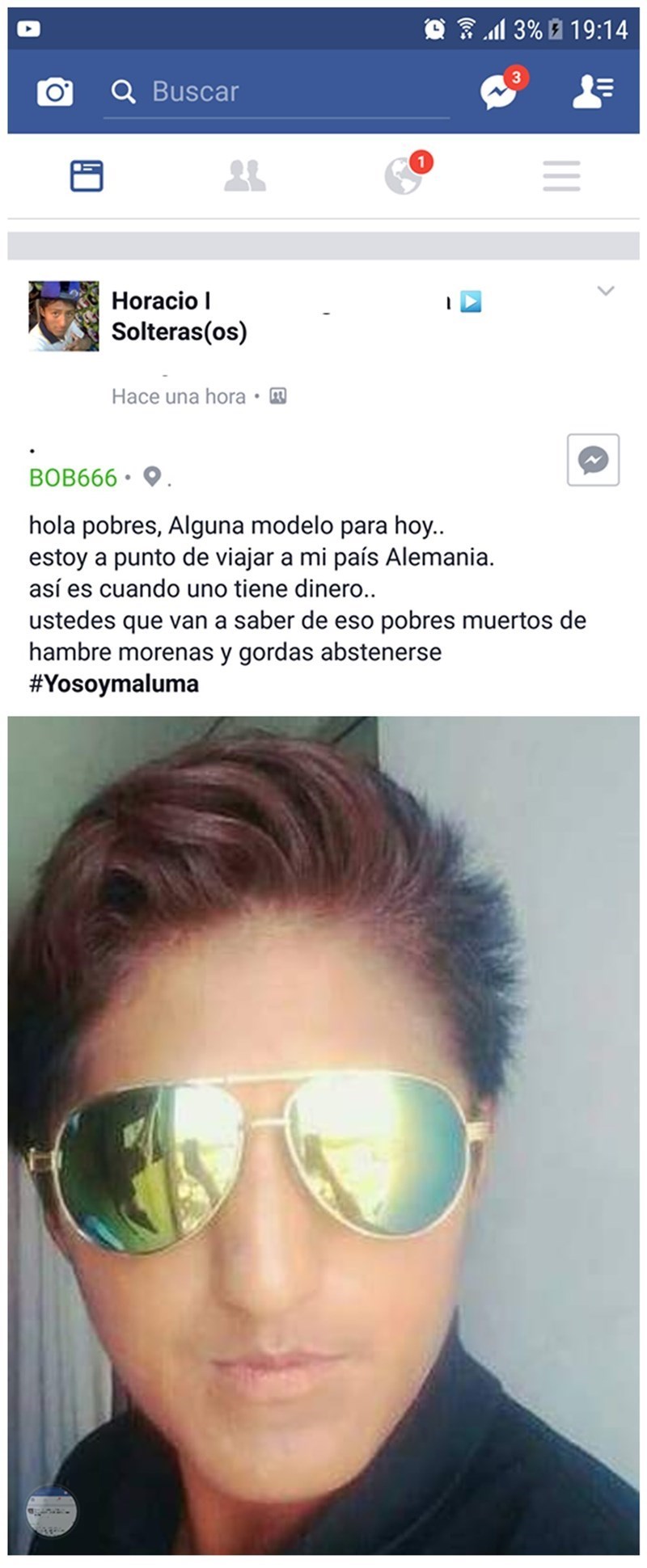This screenshot has height=1568, width=647.
Task: Open the post's selfie photo
Action: coord(323,1132)
